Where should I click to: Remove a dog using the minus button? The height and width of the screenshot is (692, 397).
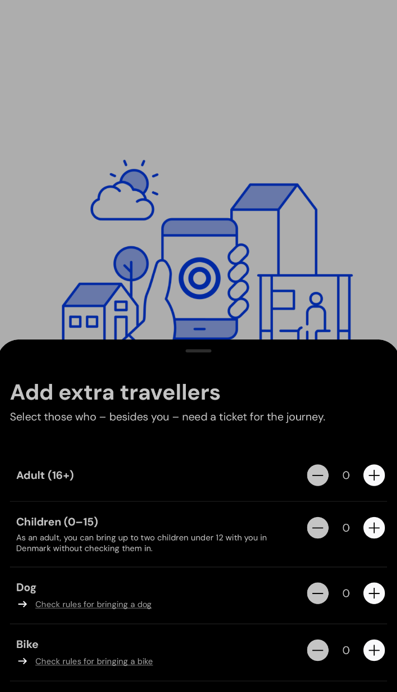tap(318, 593)
